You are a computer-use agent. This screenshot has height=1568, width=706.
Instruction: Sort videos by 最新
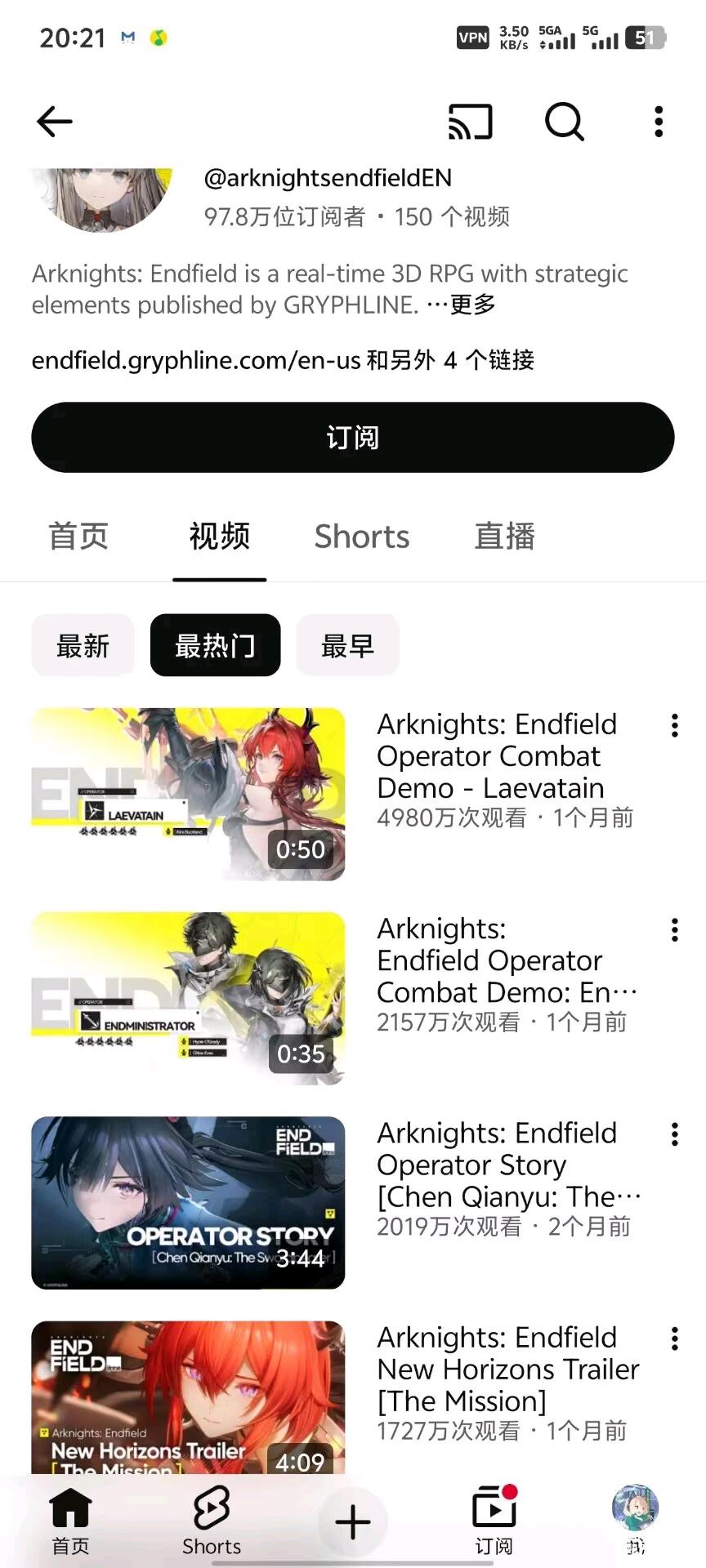pos(83,646)
